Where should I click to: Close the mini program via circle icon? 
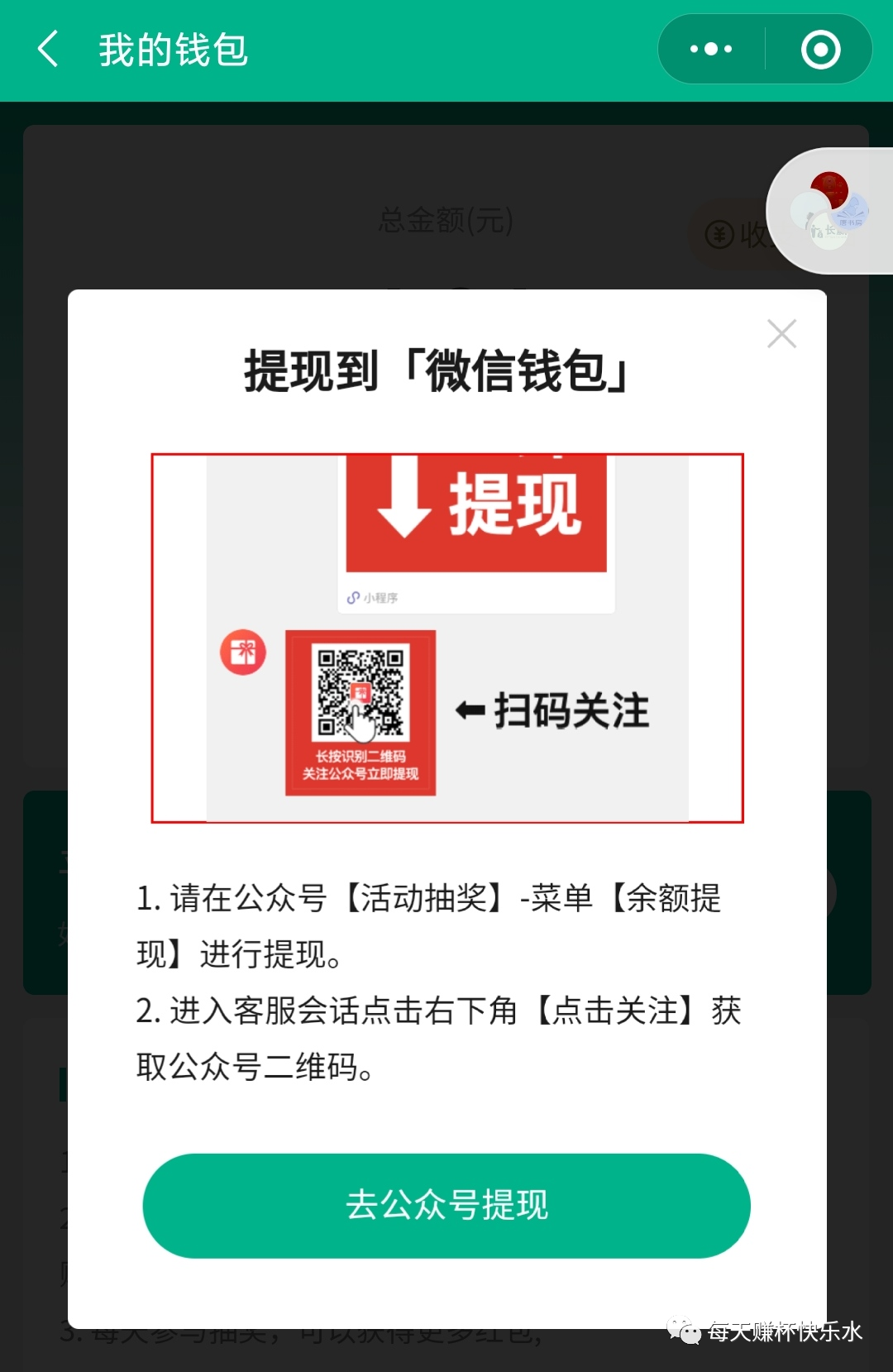click(820, 50)
